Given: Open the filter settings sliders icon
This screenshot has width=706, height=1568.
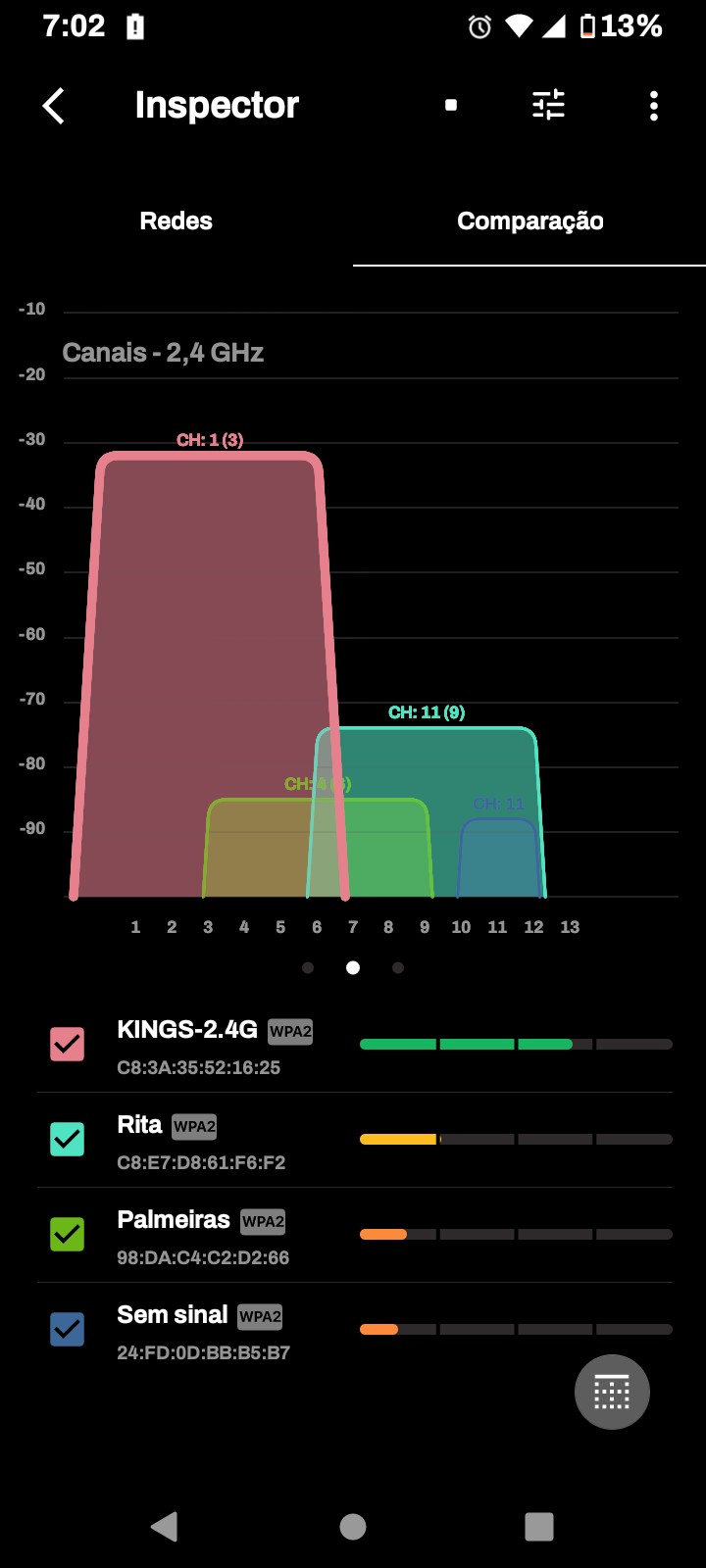Looking at the screenshot, I should coord(548,105).
